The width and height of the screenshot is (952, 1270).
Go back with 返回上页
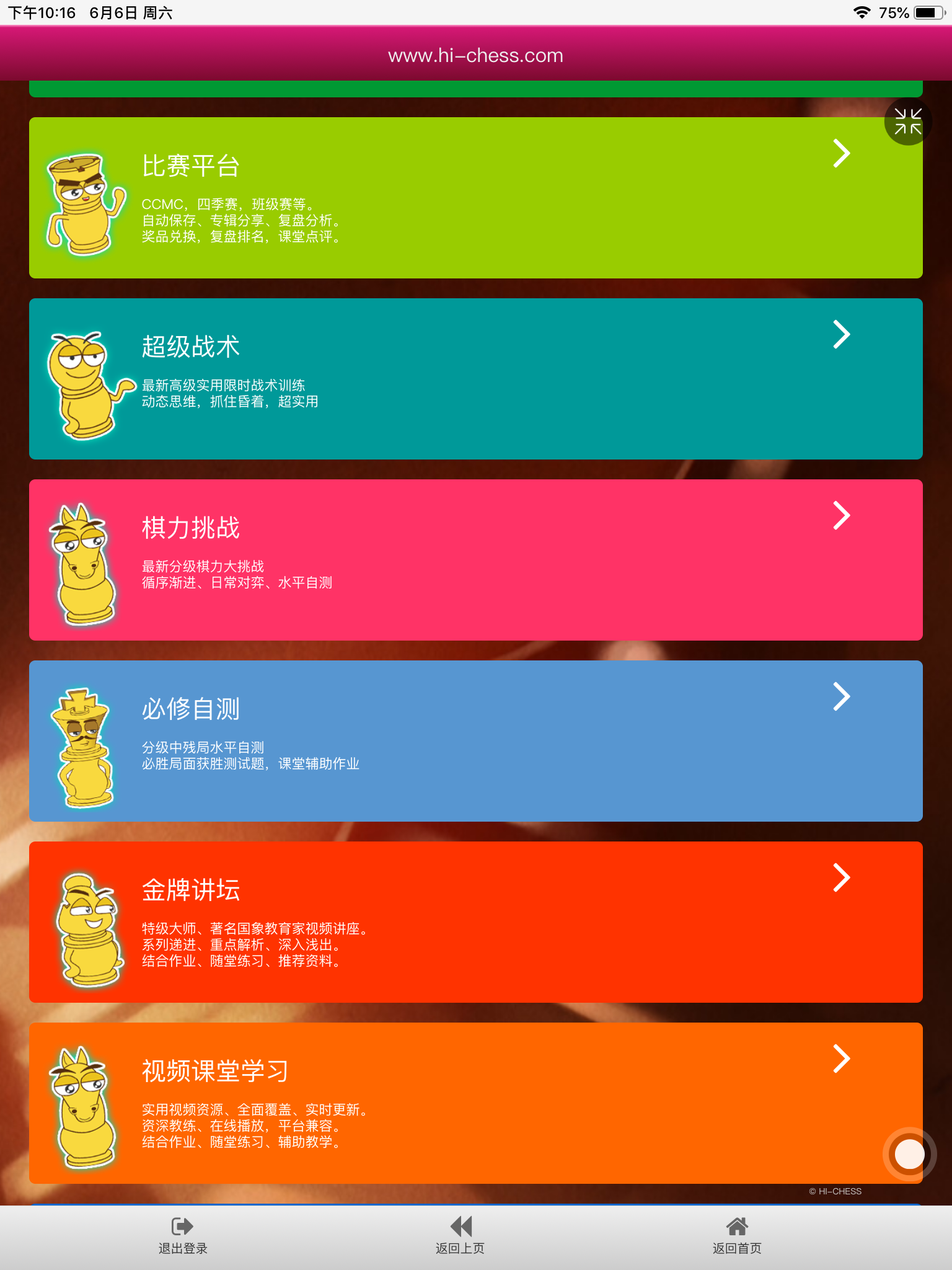[460, 1235]
